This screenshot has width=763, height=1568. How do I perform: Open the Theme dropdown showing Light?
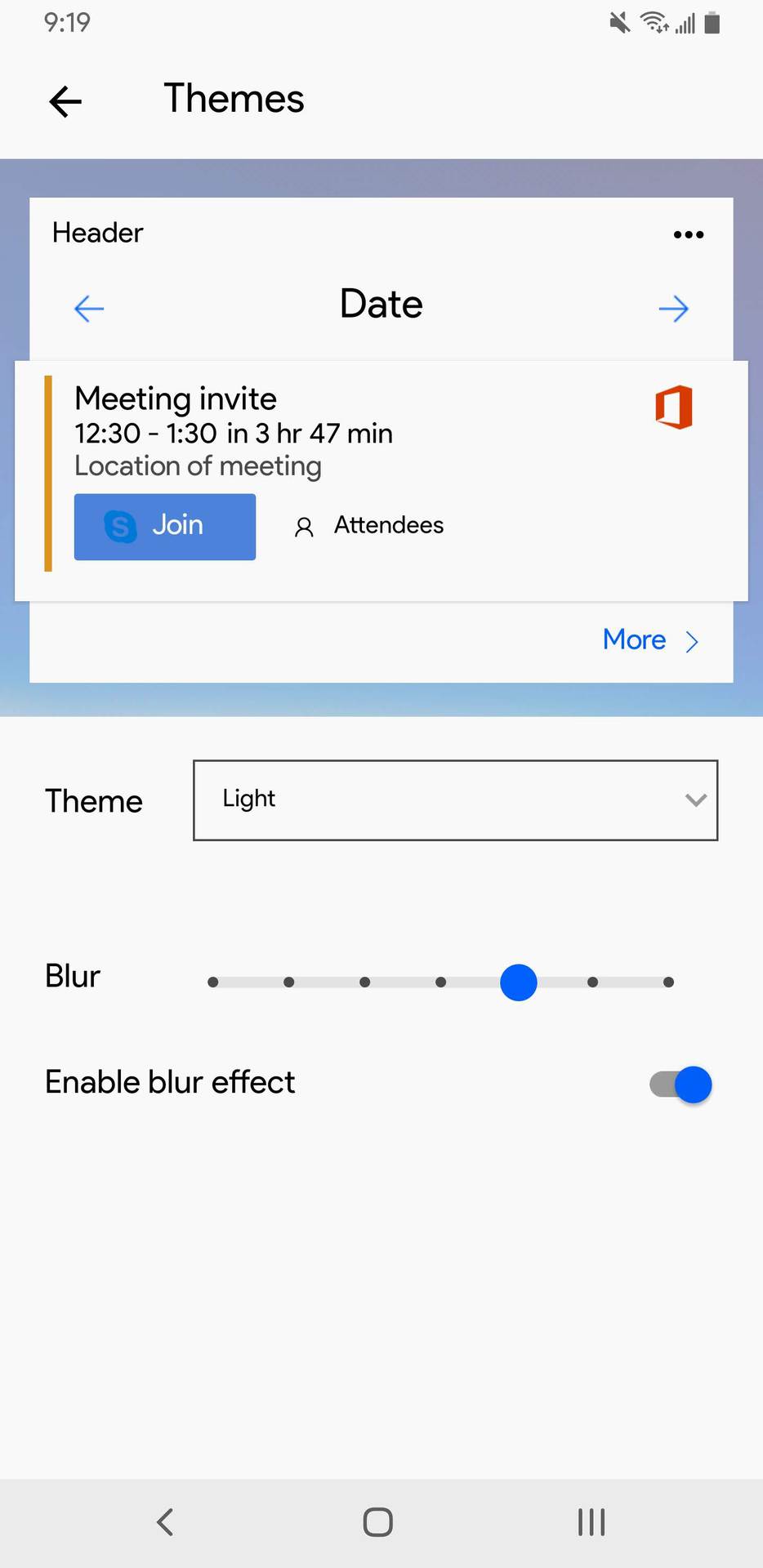(454, 800)
